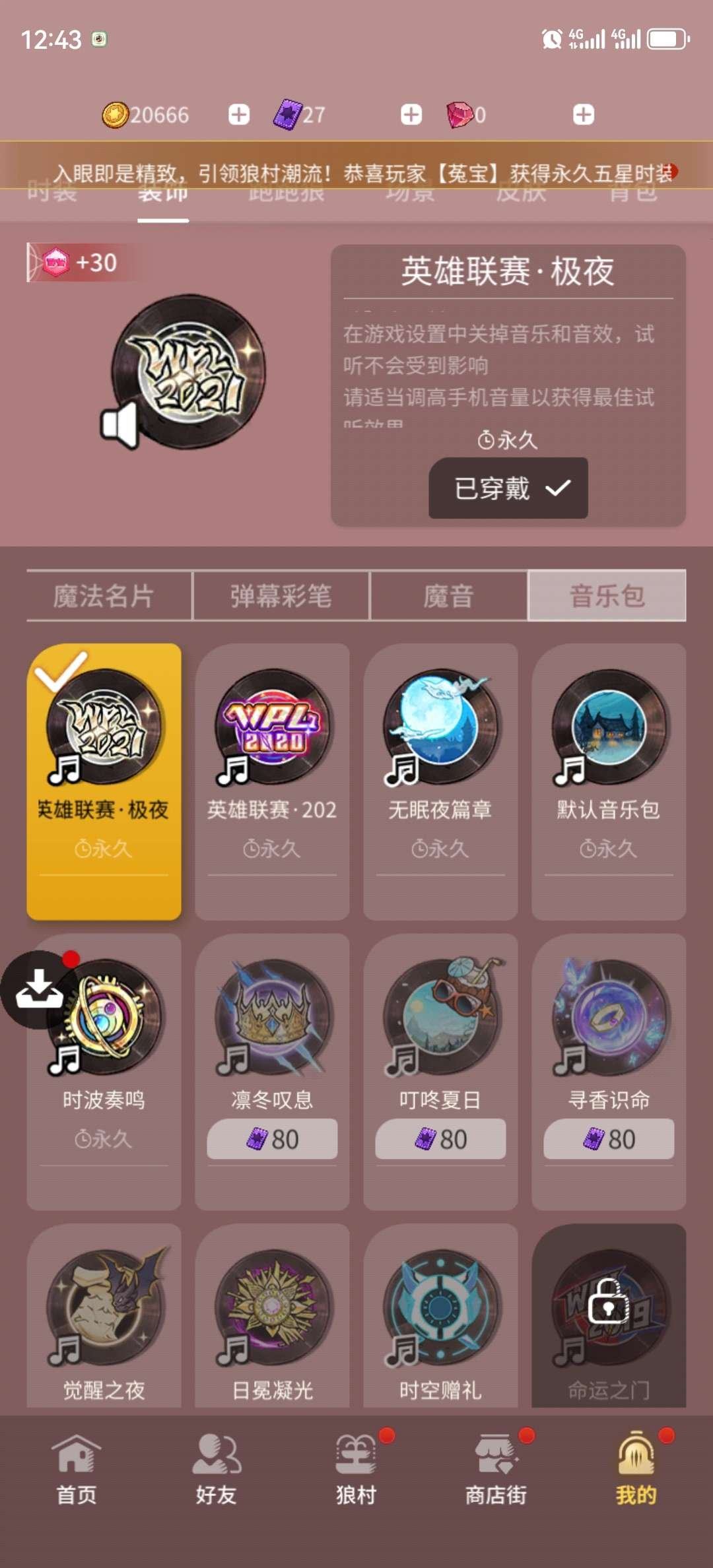Tap the 已穿戴 equipped checkmark to toggle wearing
The height and width of the screenshot is (1568, 713).
pyautogui.click(x=508, y=488)
